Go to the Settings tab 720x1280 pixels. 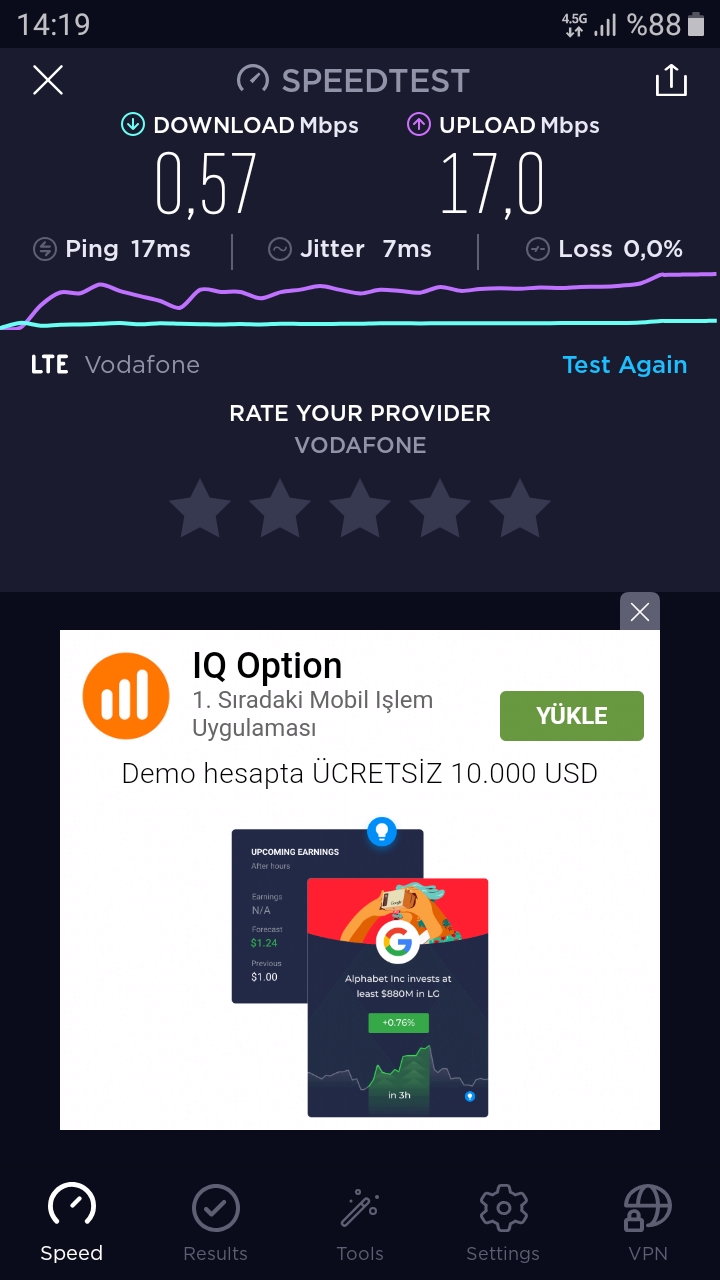503,1222
